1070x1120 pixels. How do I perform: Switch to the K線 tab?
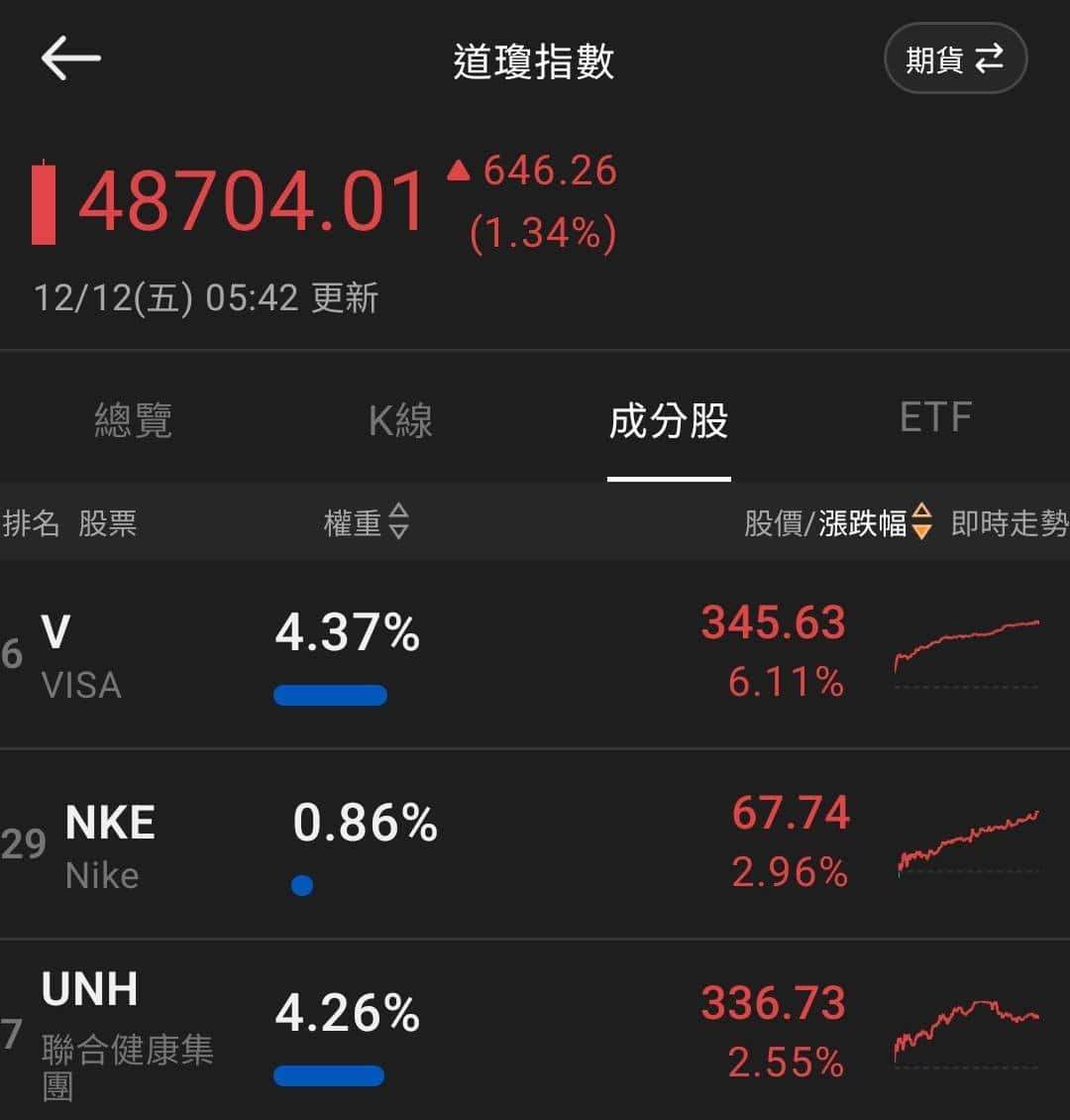(x=400, y=420)
